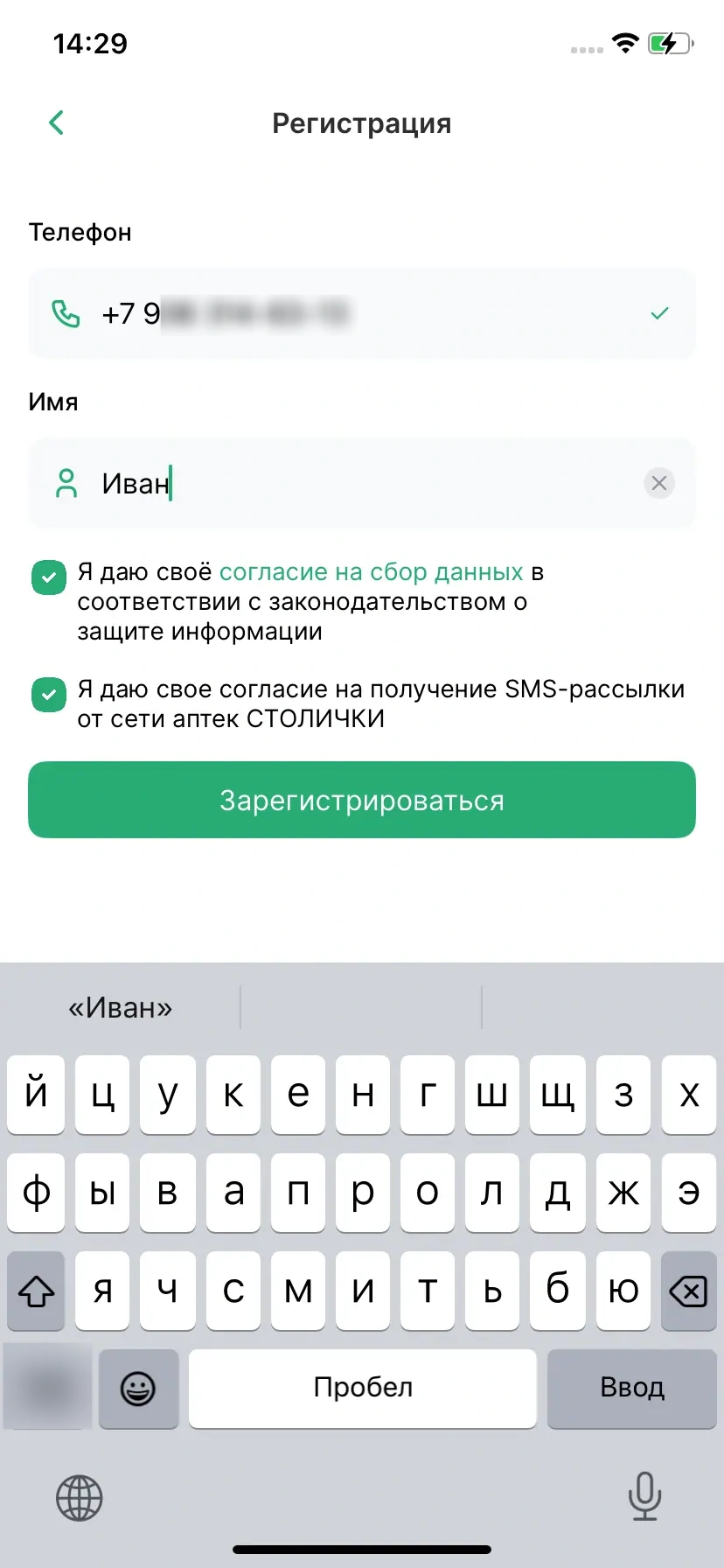Edit the Телефон number field
724x1568 pixels.
tap(350, 313)
